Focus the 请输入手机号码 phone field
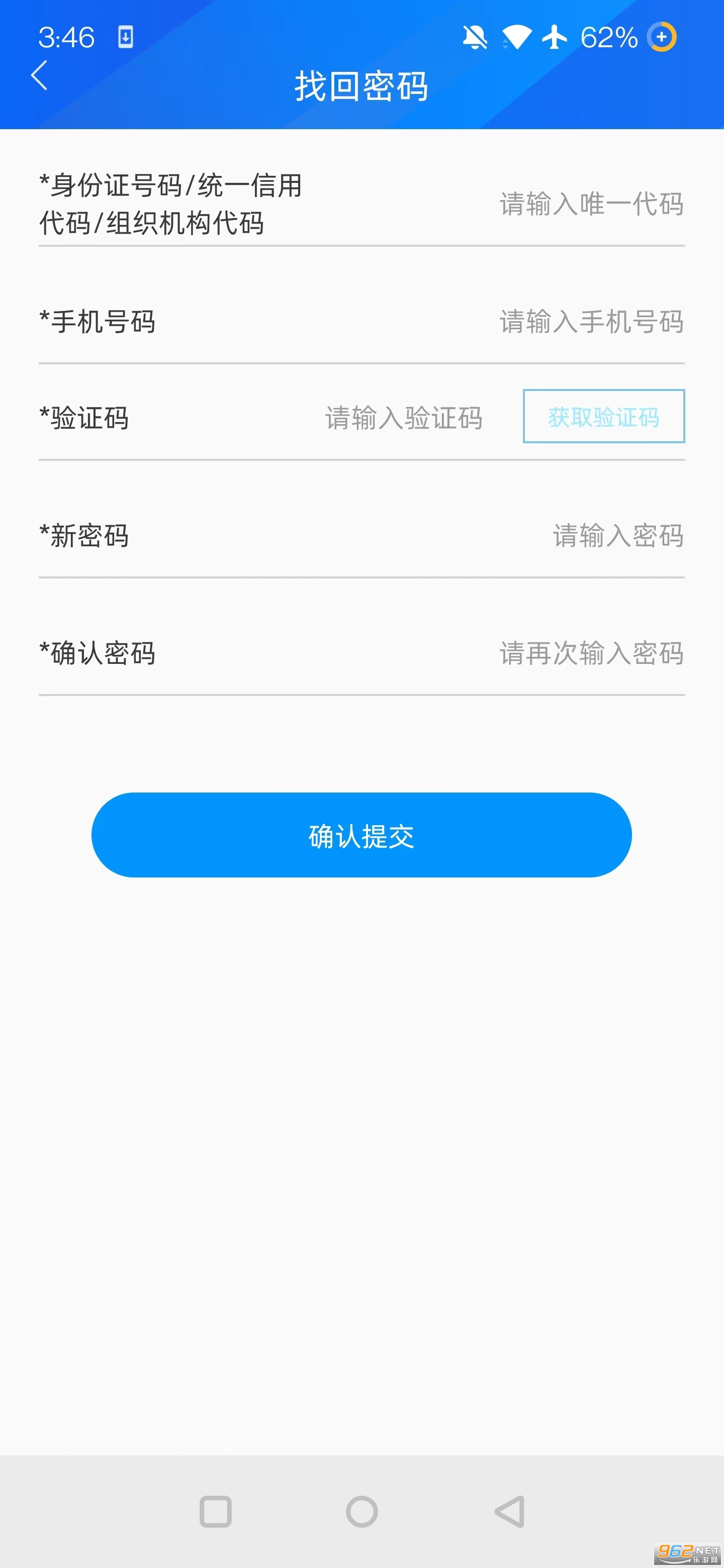The image size is (724, 1568). tap(591, 322)
